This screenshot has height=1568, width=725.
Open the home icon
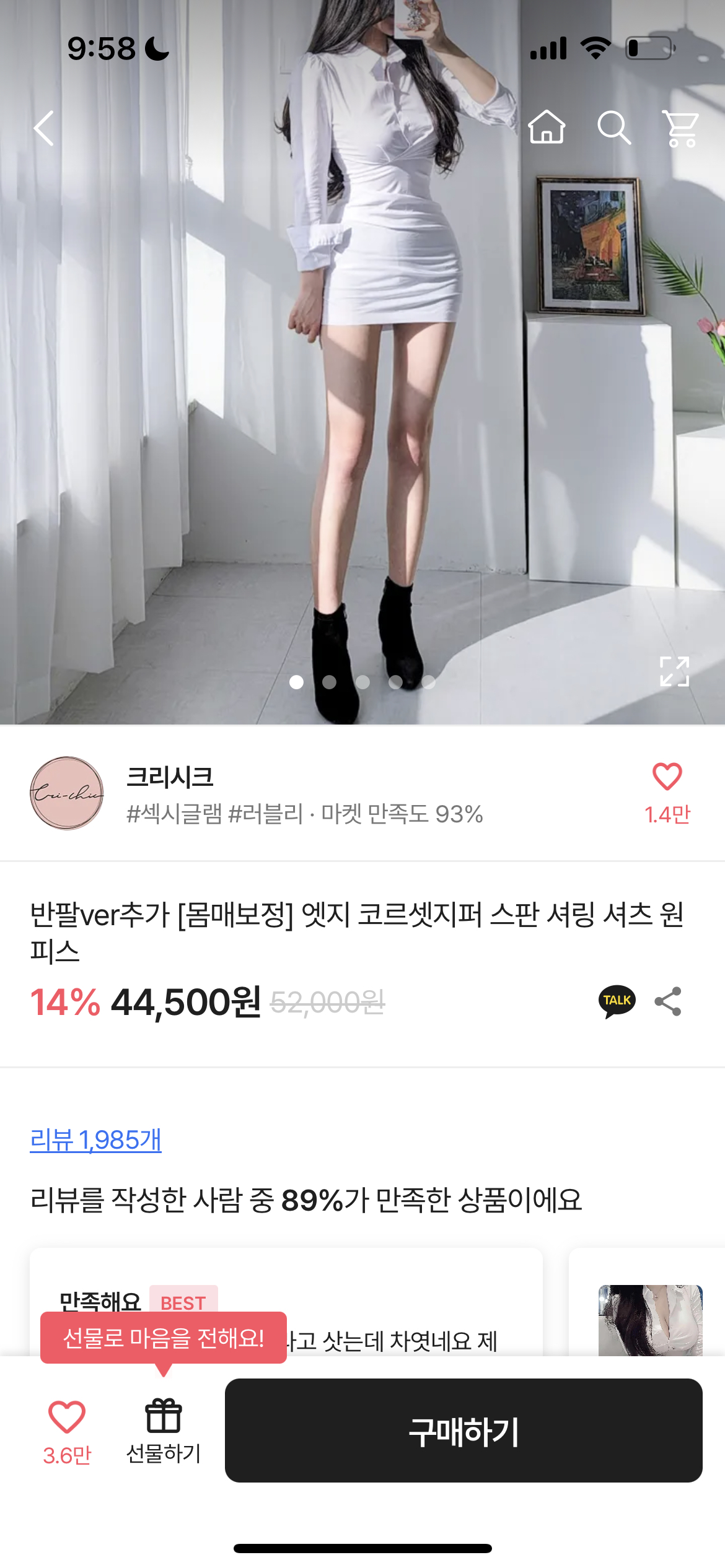pos(547,128)
